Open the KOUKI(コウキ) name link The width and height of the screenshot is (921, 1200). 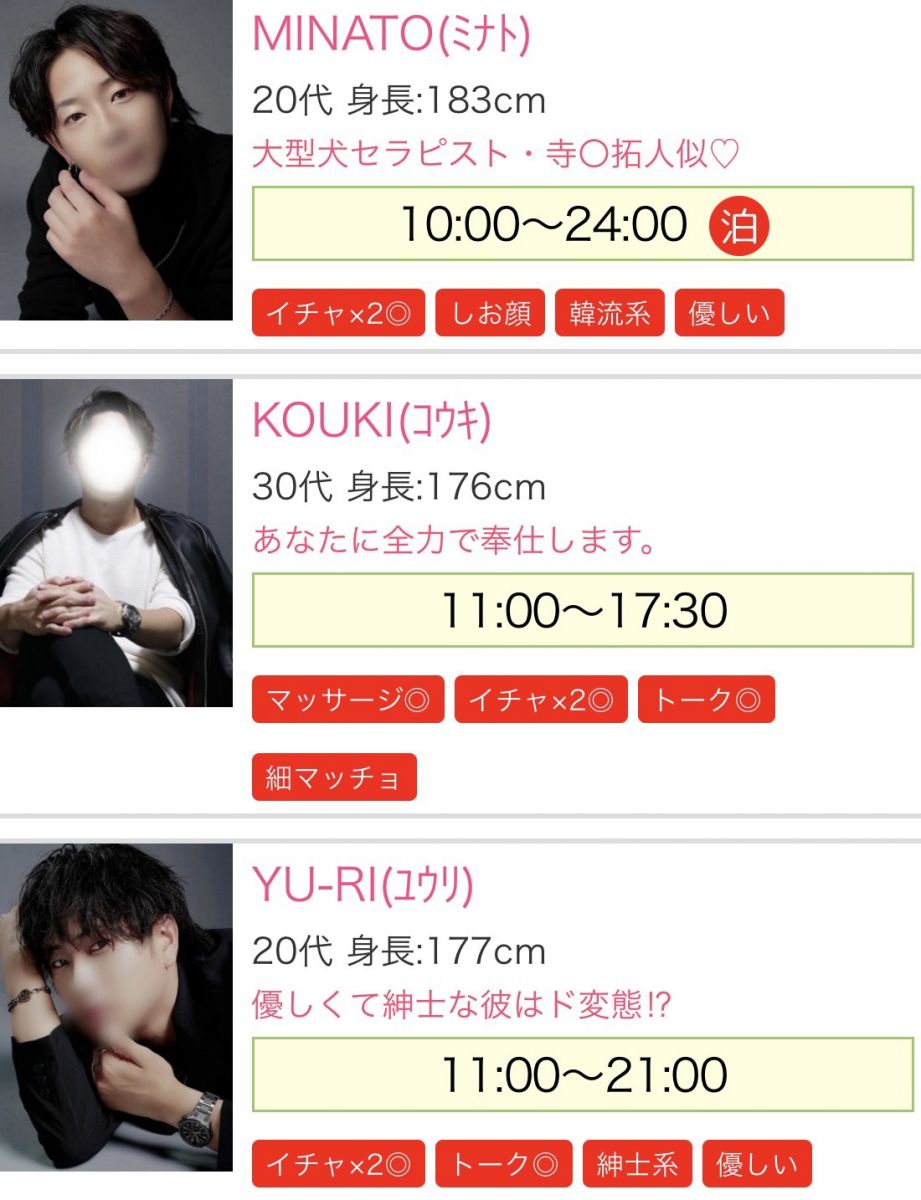pyautogui.click(x=371, y=423)
